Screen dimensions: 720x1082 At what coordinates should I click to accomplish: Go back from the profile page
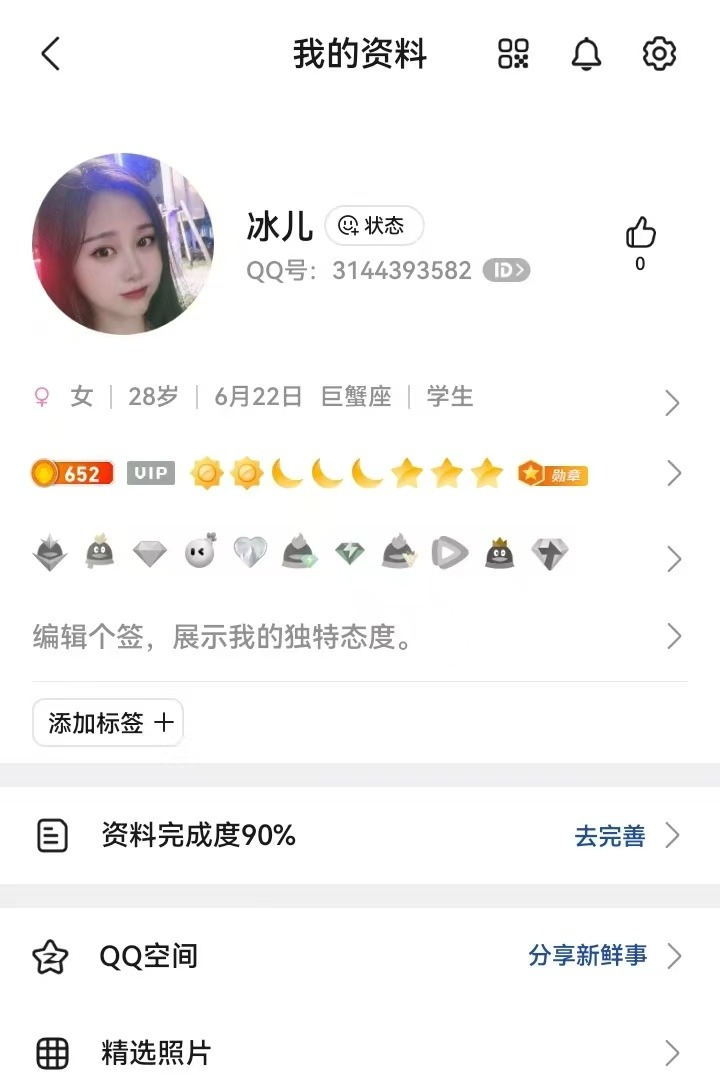click(51, 54)
